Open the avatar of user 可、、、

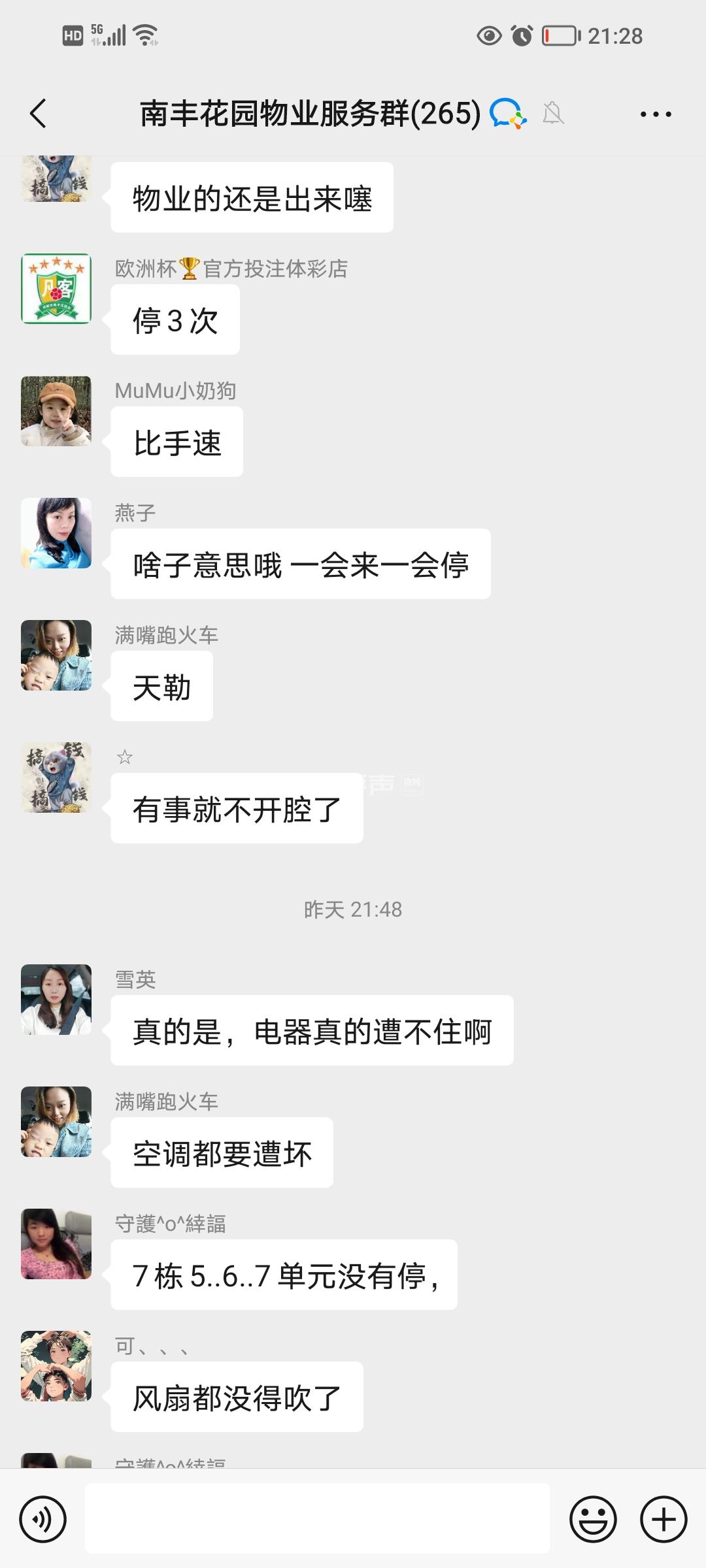[56, 1366]
